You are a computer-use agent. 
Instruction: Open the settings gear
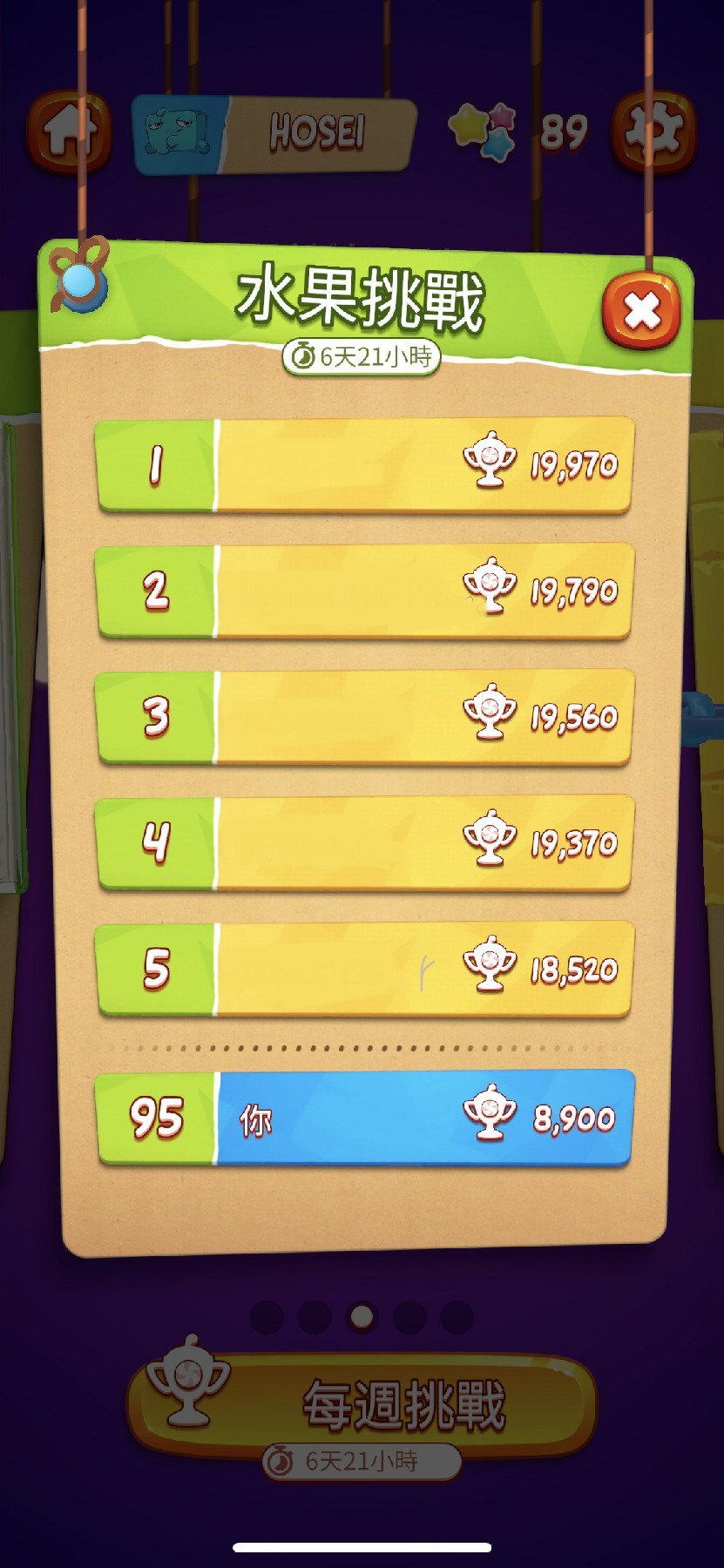(x=653, y=132)
